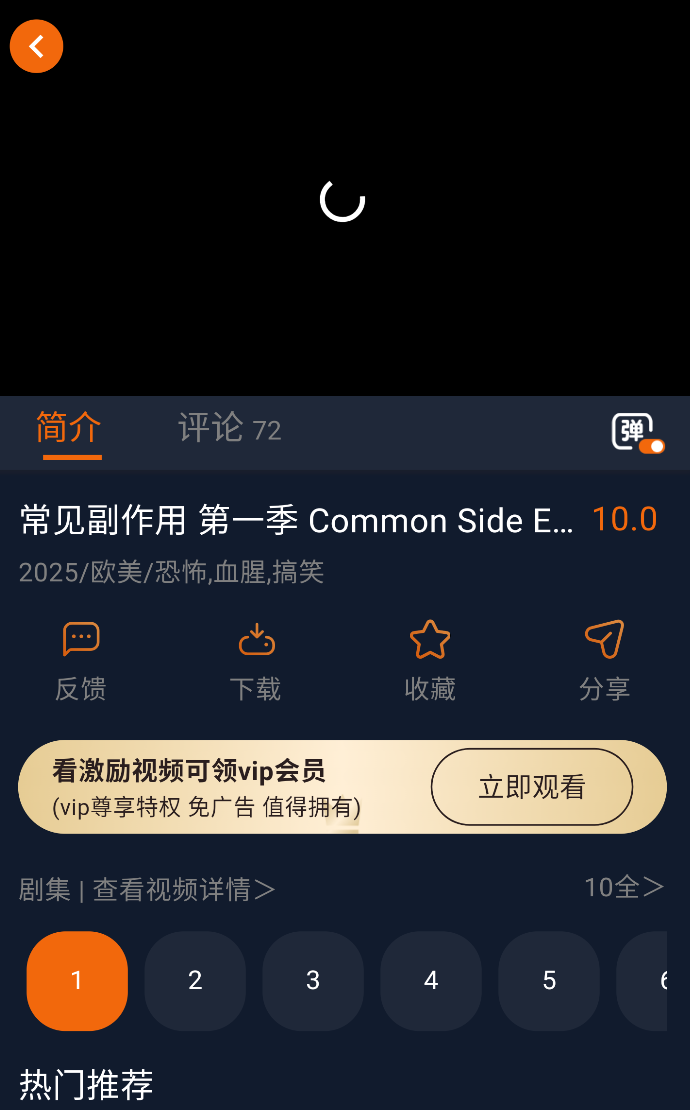This screenshot has height=1110, width=690.
Task: Go back using the orange arrow
Action: tap(37, 47)
